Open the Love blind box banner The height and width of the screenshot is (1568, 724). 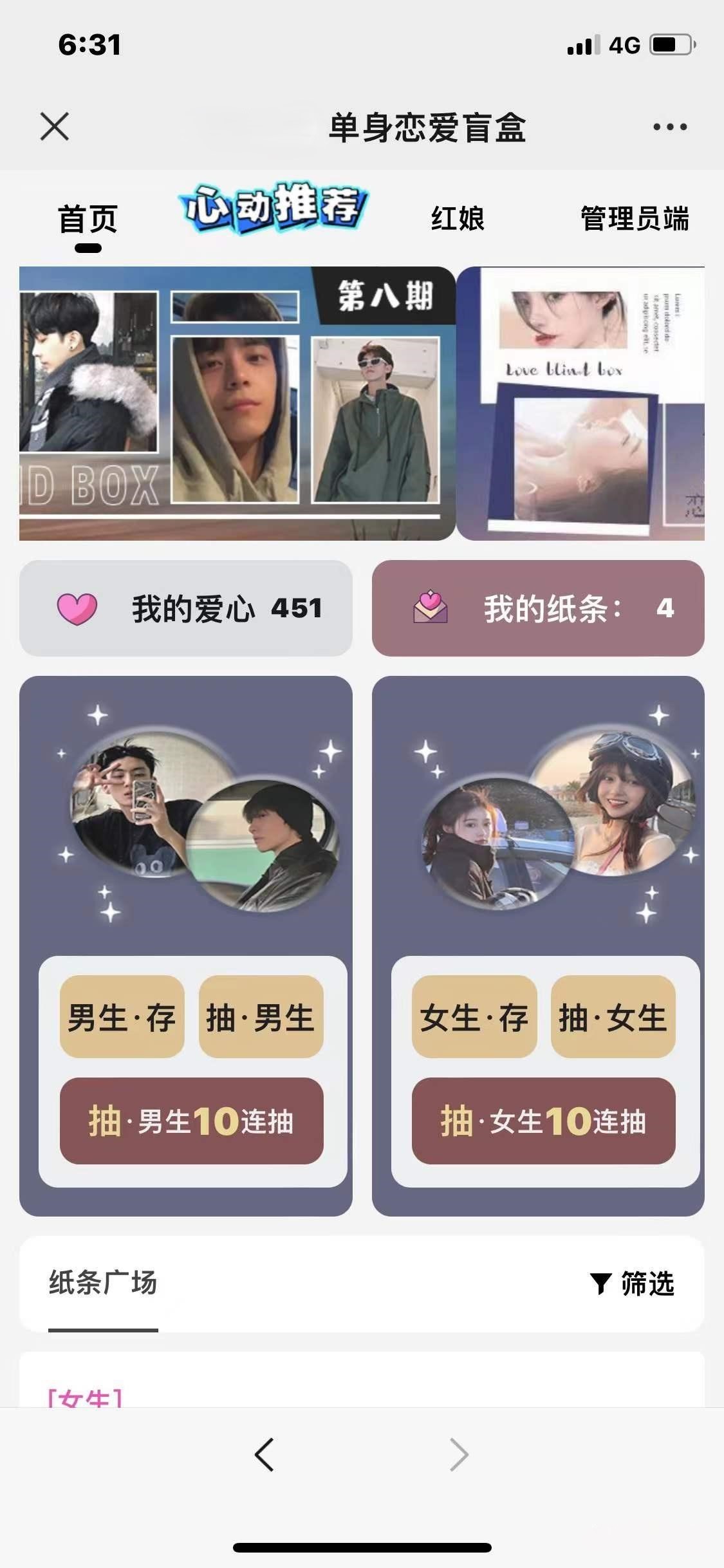click(x=581, y=404)
